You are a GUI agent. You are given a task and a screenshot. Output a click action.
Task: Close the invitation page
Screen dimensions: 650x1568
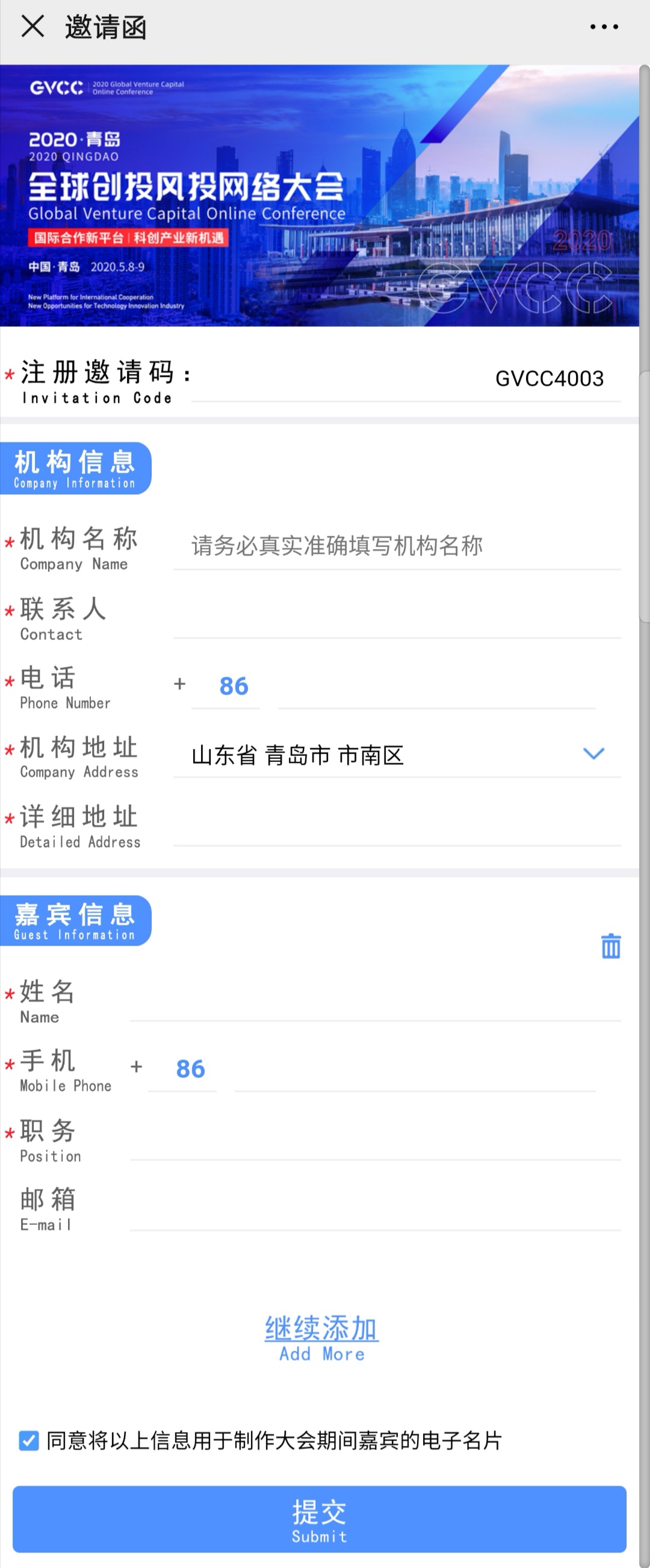pos(32,26)
